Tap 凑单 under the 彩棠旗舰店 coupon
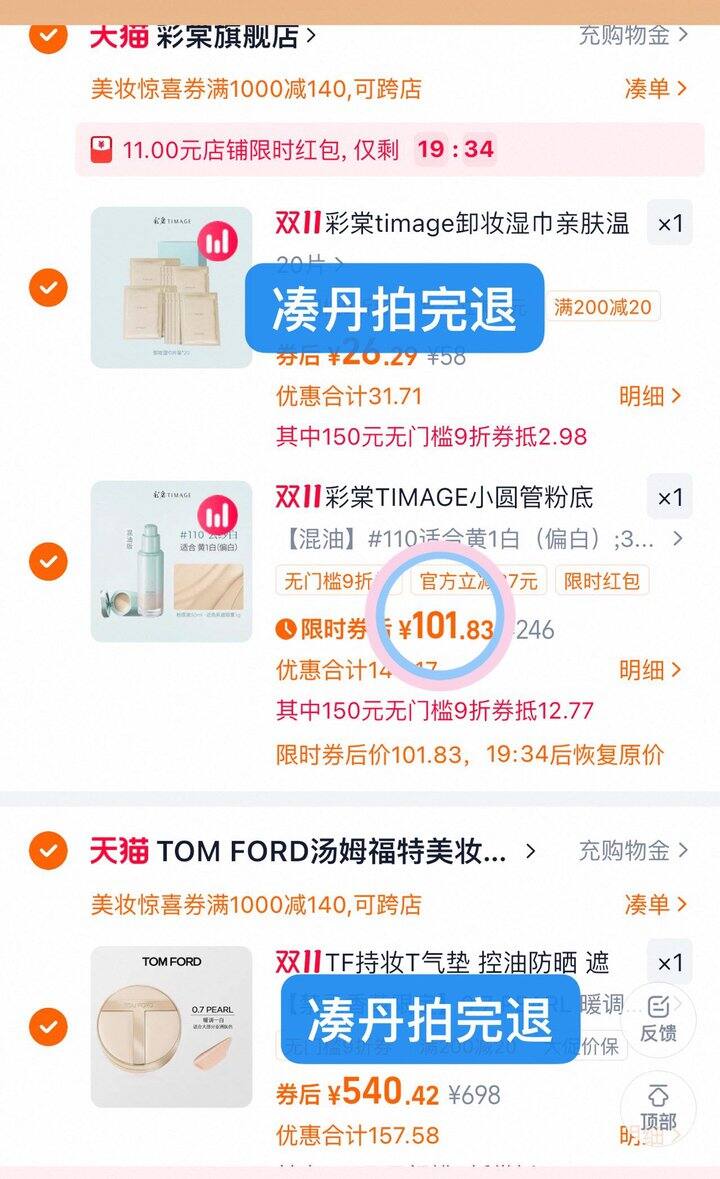720x1179 pixels. coord(655,88)
